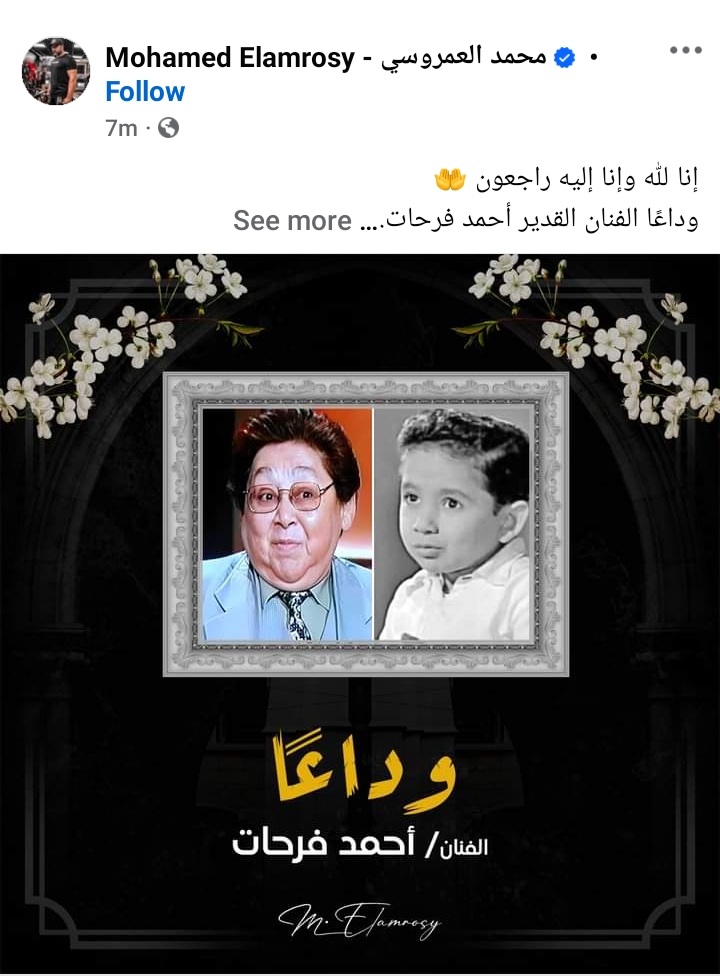Expand the post text with See more

pos(292,221)
